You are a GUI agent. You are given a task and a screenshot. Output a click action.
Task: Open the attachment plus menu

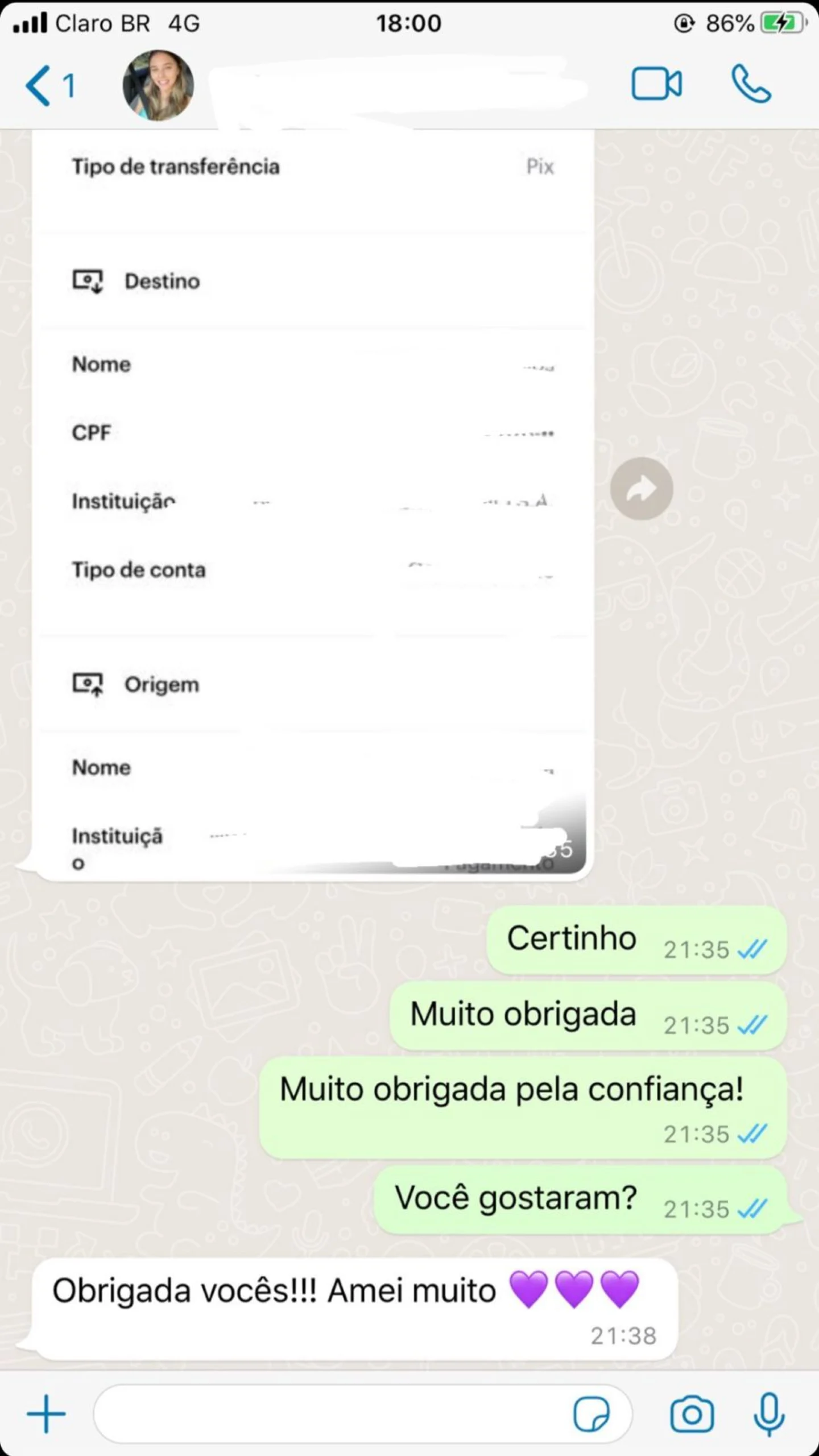click(x=46, y=1414)
